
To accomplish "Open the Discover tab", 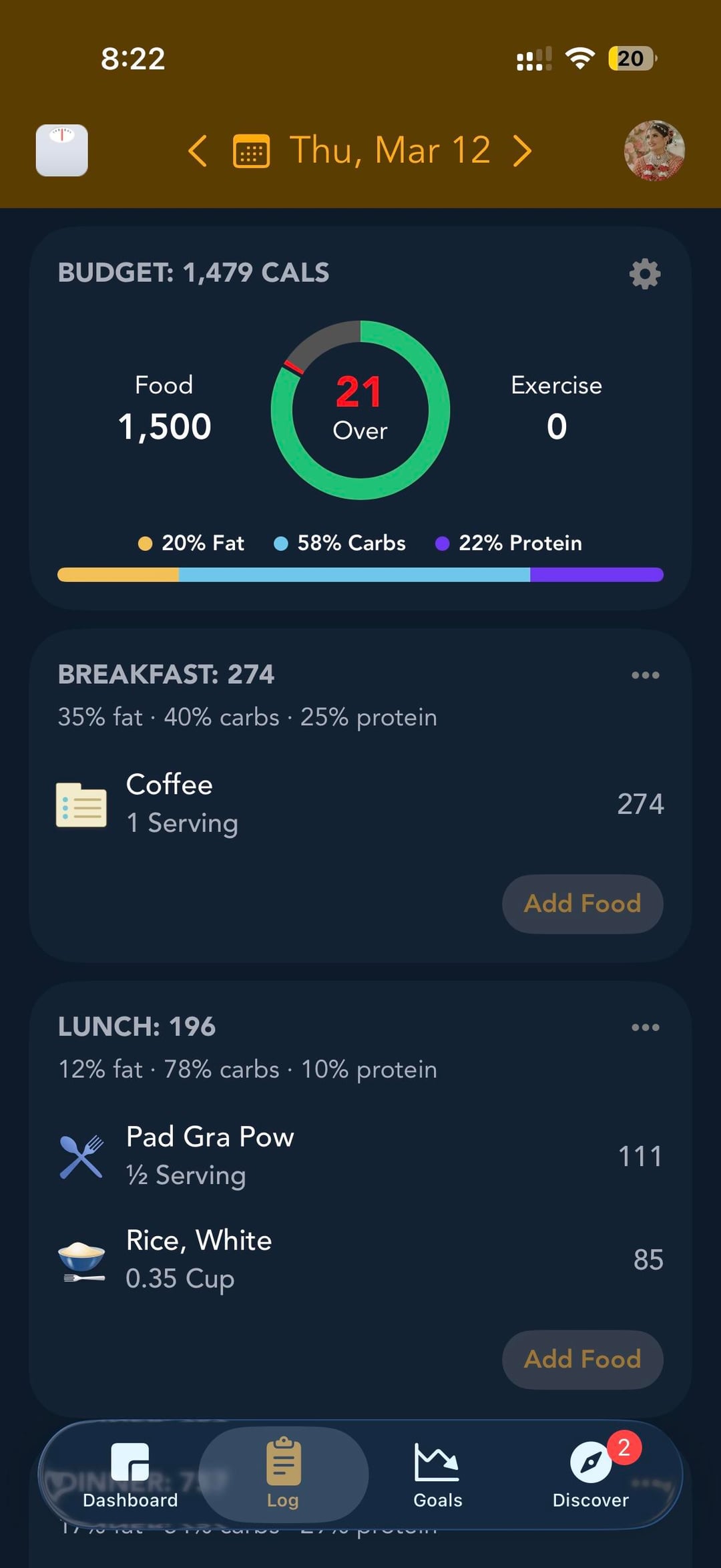I will (x=591, y=1475).
